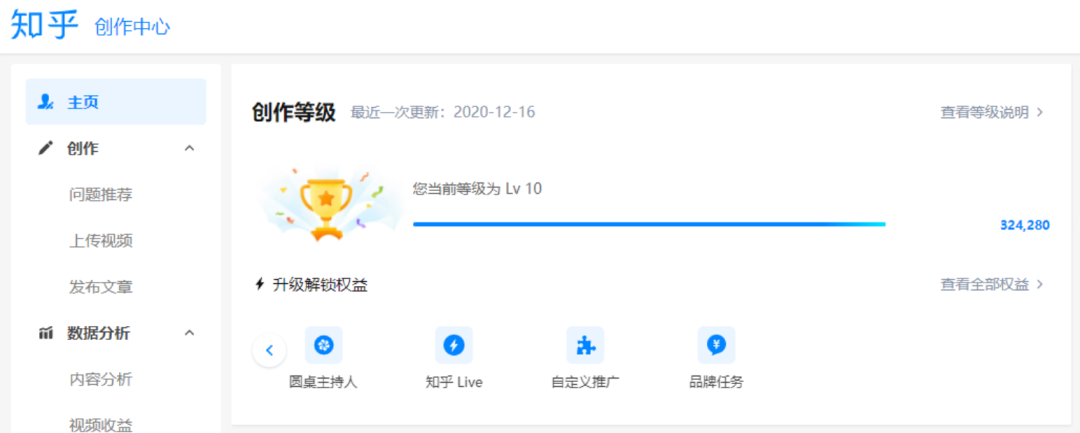Choose the 品牌任务 benefit
1080x433 pixels.
pos(716,359)
